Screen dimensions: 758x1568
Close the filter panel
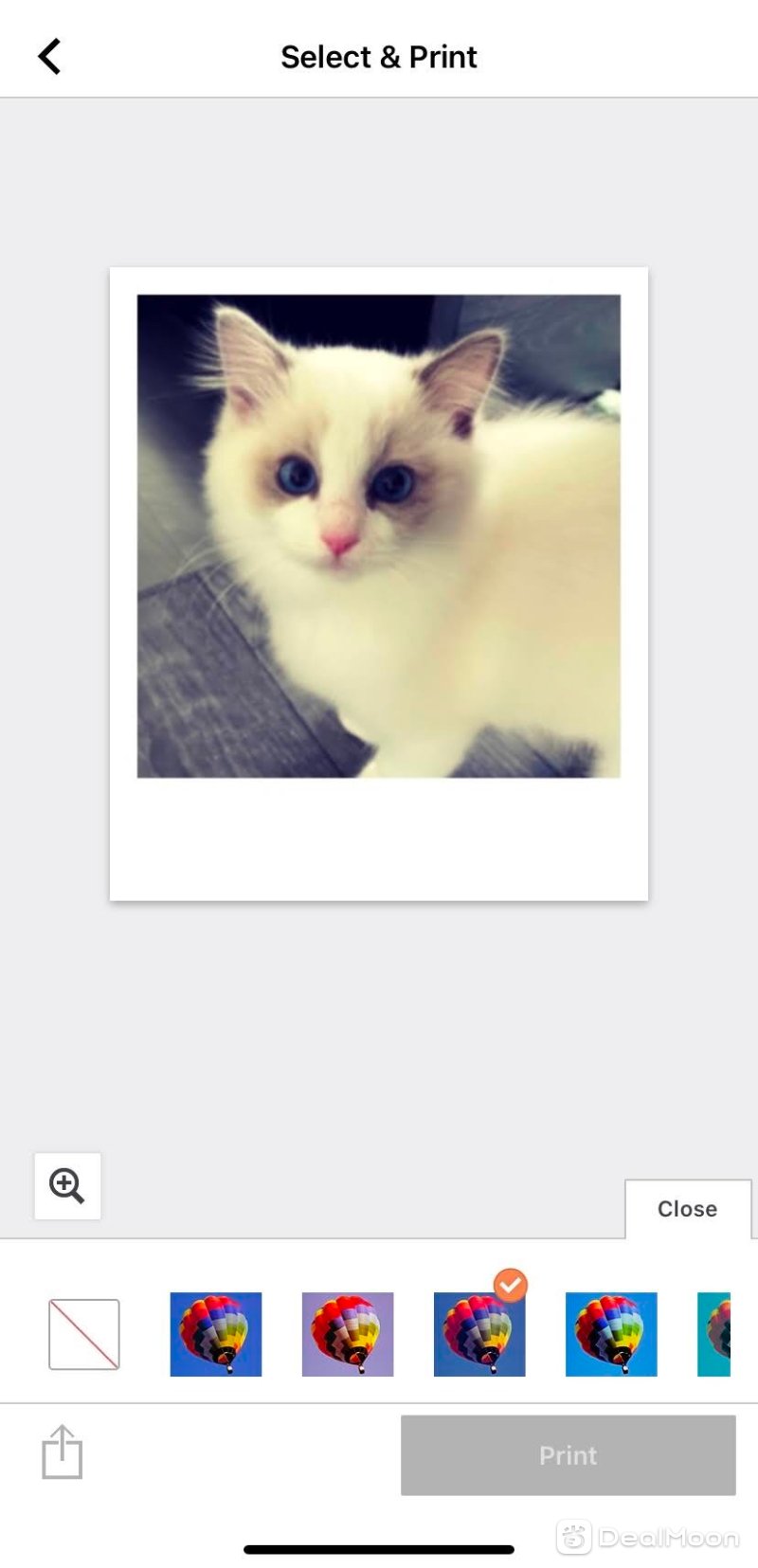pos(687,1209)
